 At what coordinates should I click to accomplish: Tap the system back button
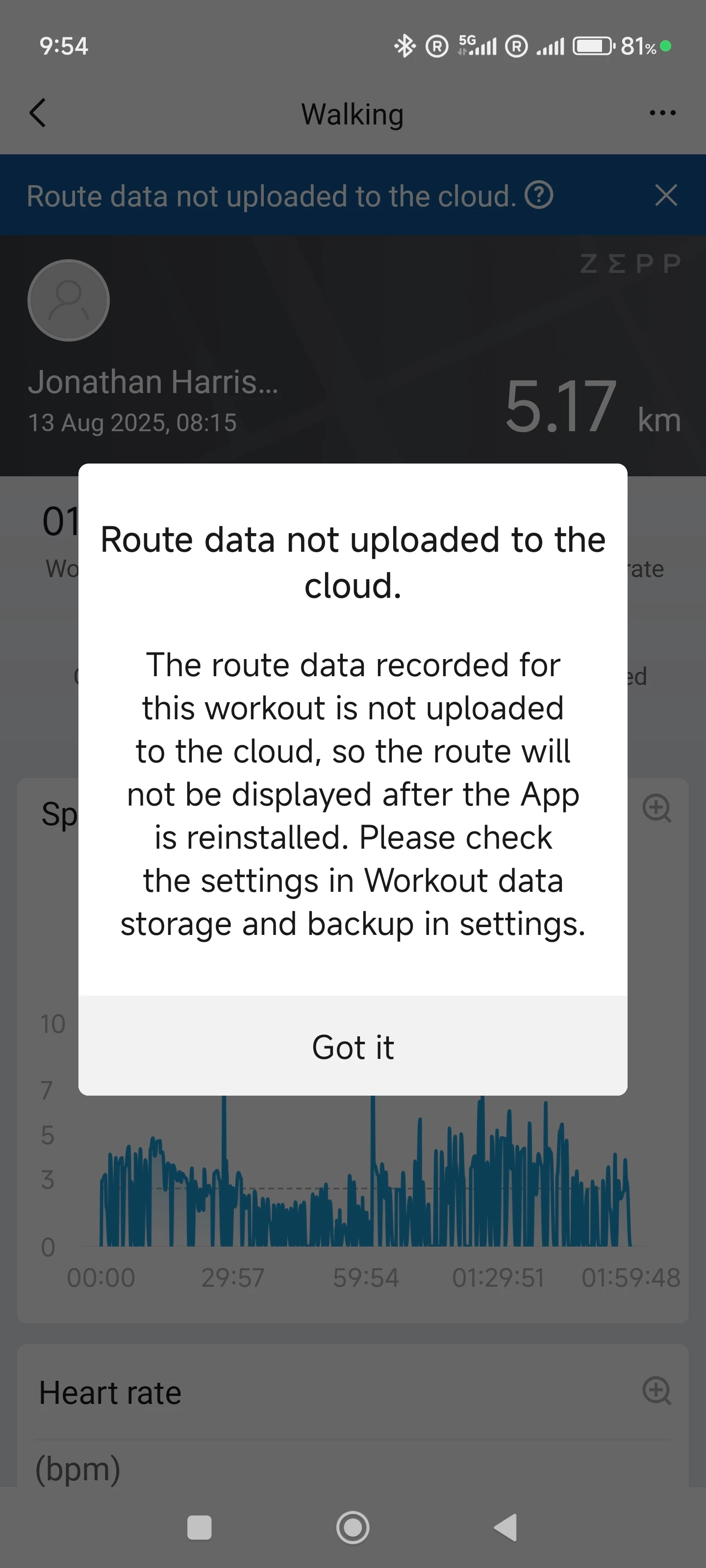(x=505, y=1527)
